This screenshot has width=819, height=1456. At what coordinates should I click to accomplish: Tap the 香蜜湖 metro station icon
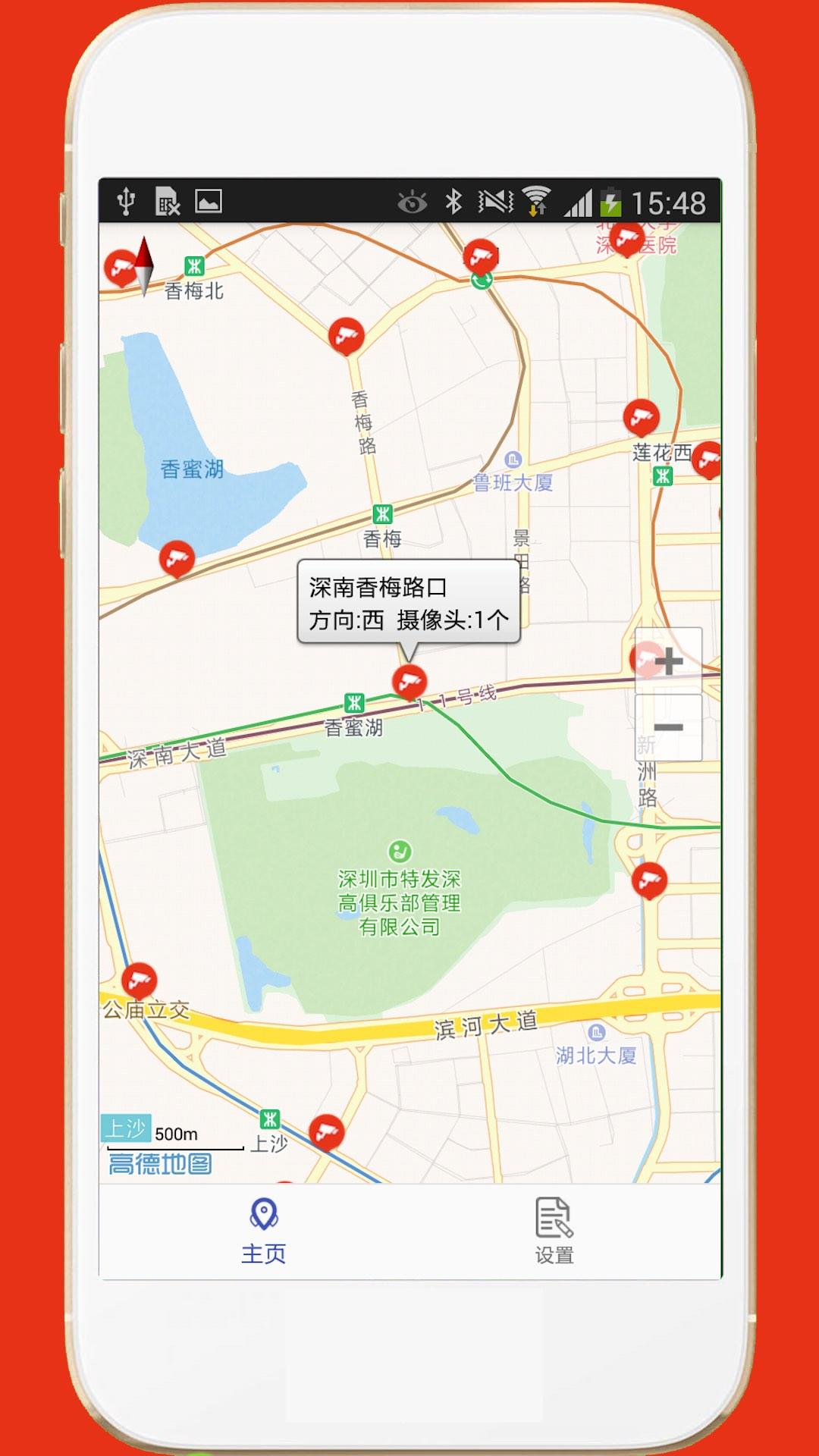coord(353,701)
